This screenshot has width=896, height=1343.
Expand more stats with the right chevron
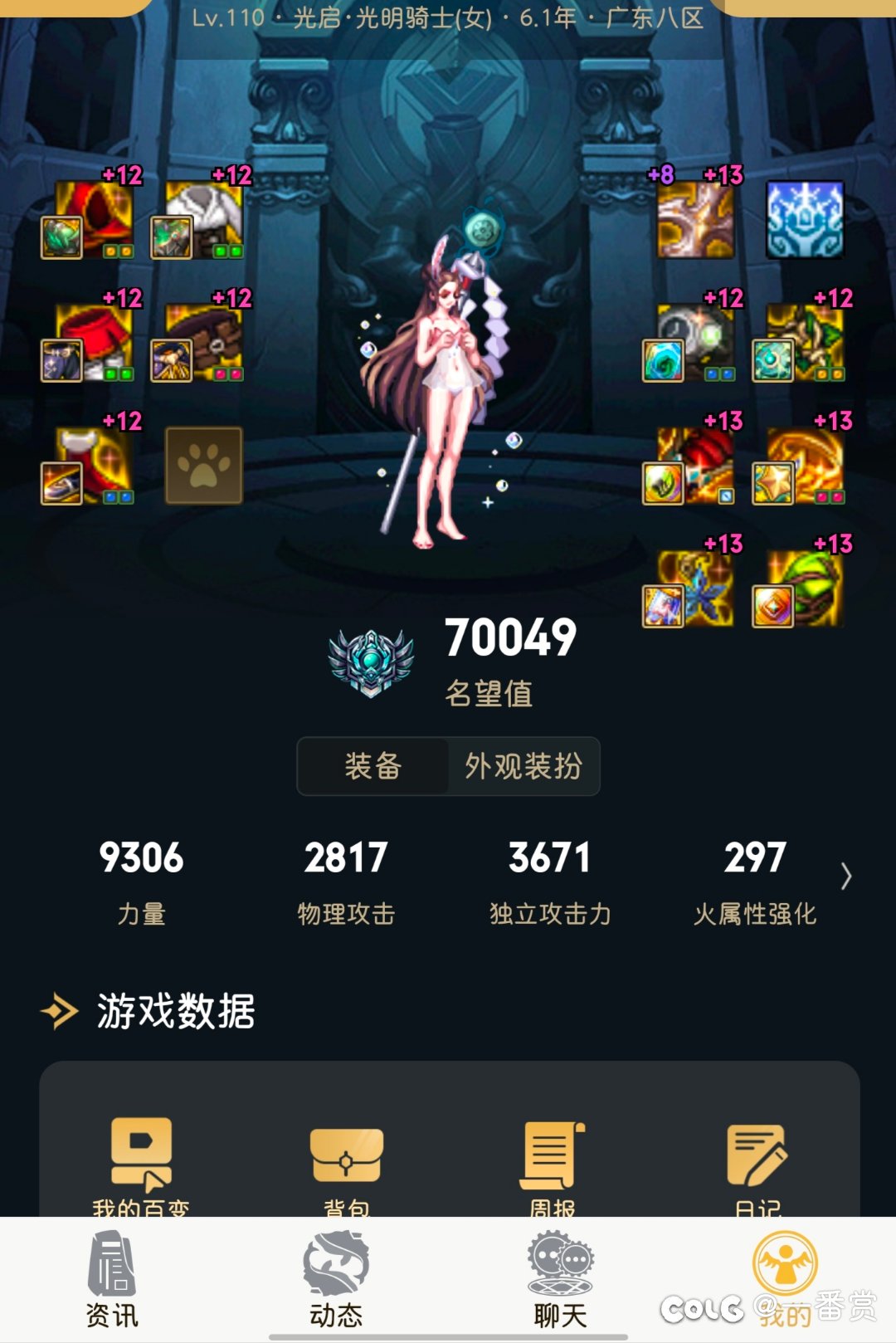pyautogui.click(x=845, y=877)
